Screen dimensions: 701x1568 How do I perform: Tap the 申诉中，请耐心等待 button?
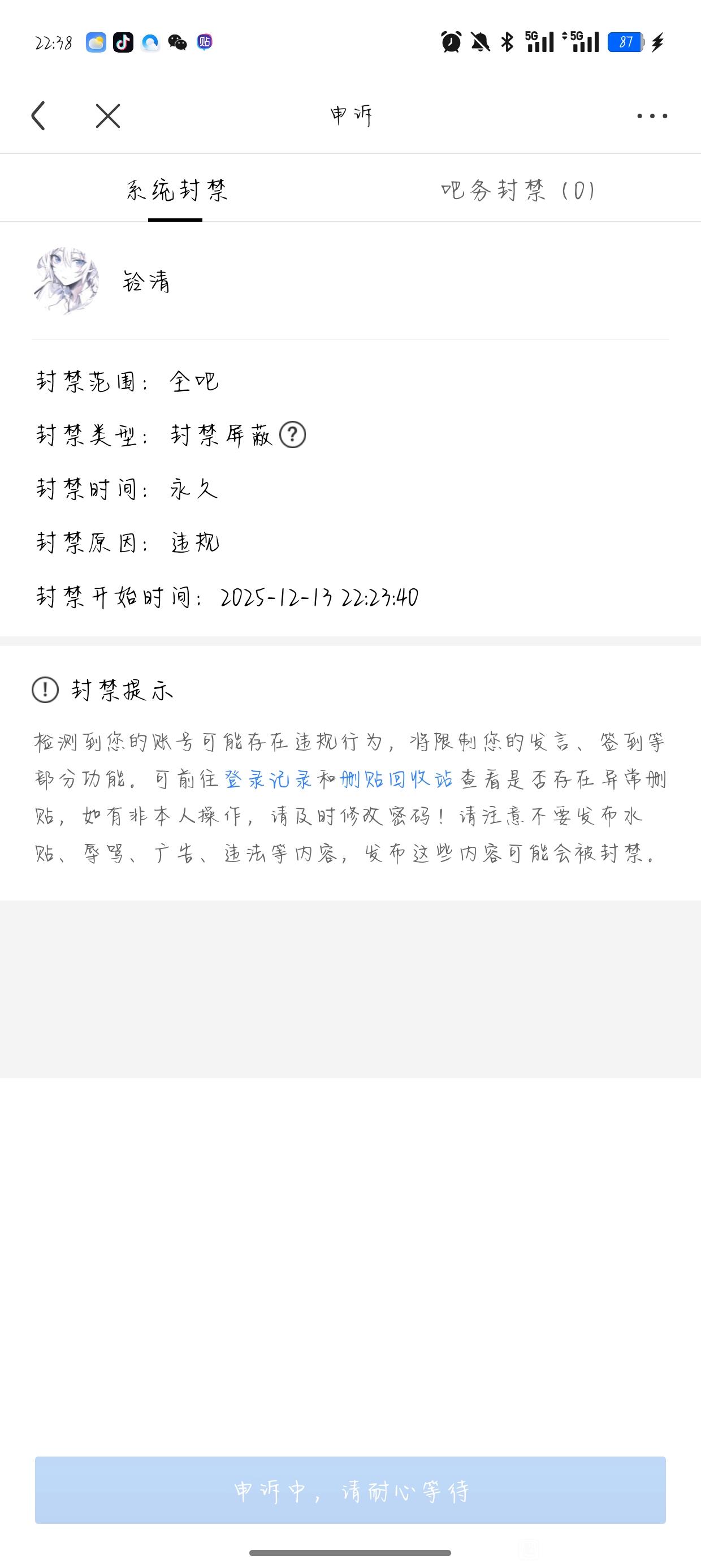coord(350,1490)
